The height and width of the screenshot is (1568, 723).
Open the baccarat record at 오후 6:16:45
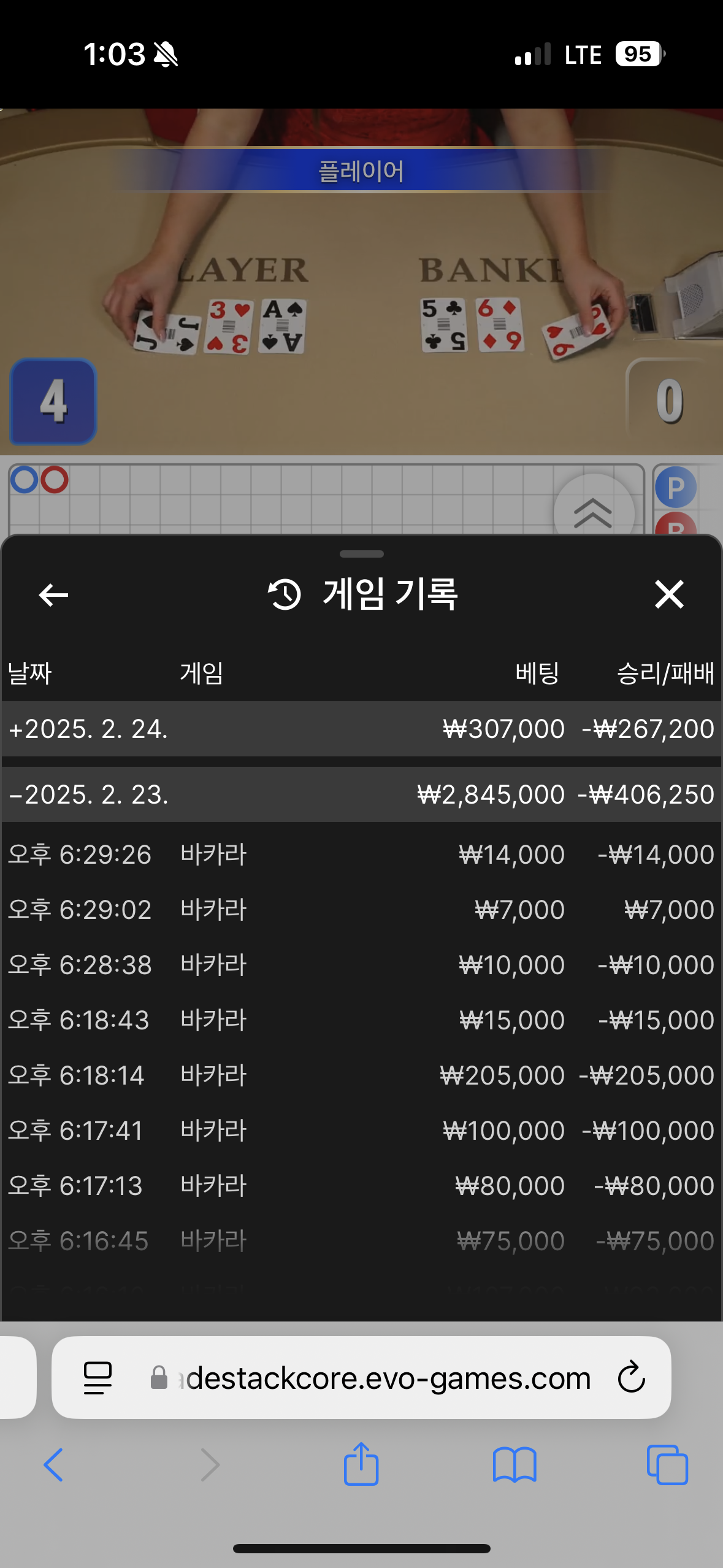[x=361, y=1241]
